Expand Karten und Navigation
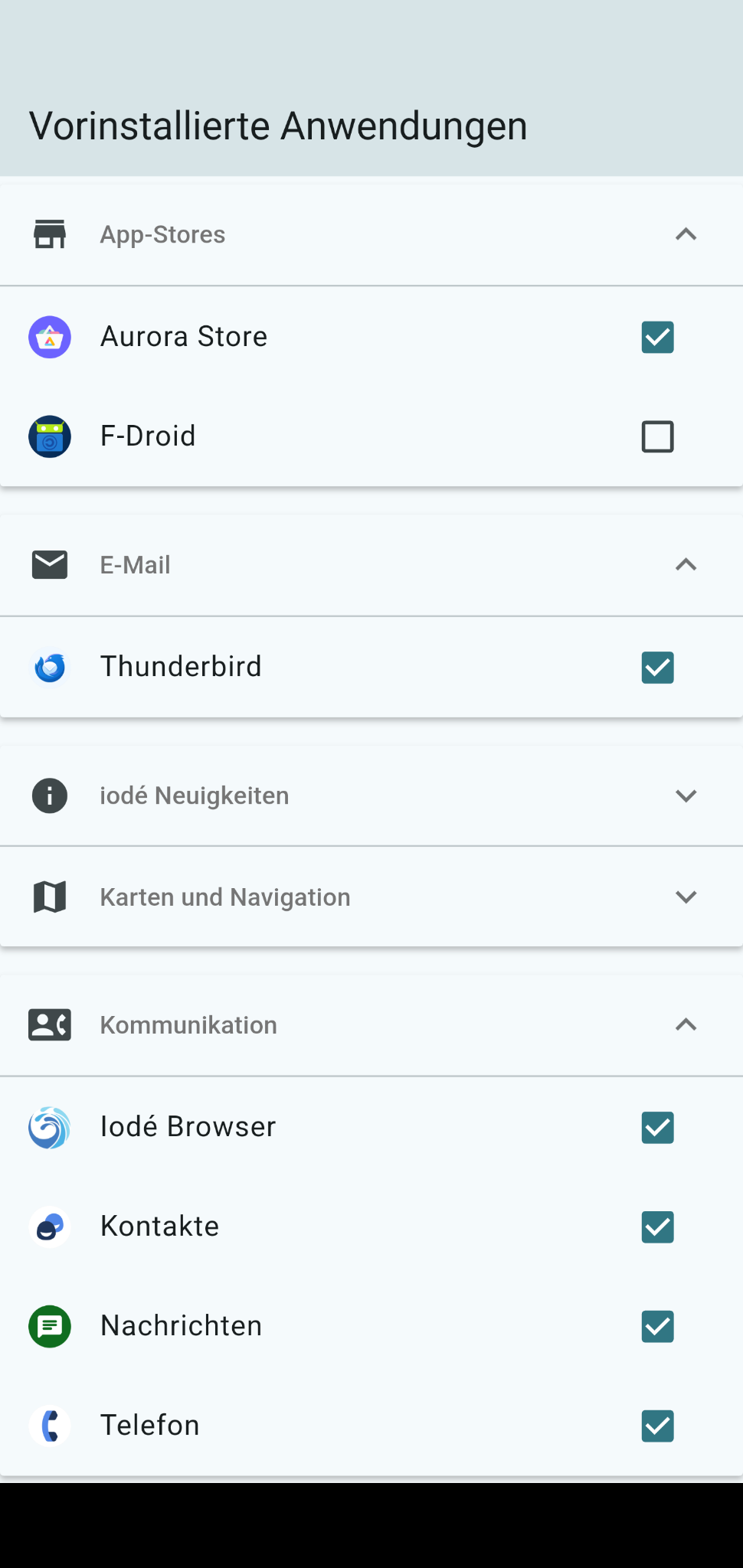 (686, 897)
